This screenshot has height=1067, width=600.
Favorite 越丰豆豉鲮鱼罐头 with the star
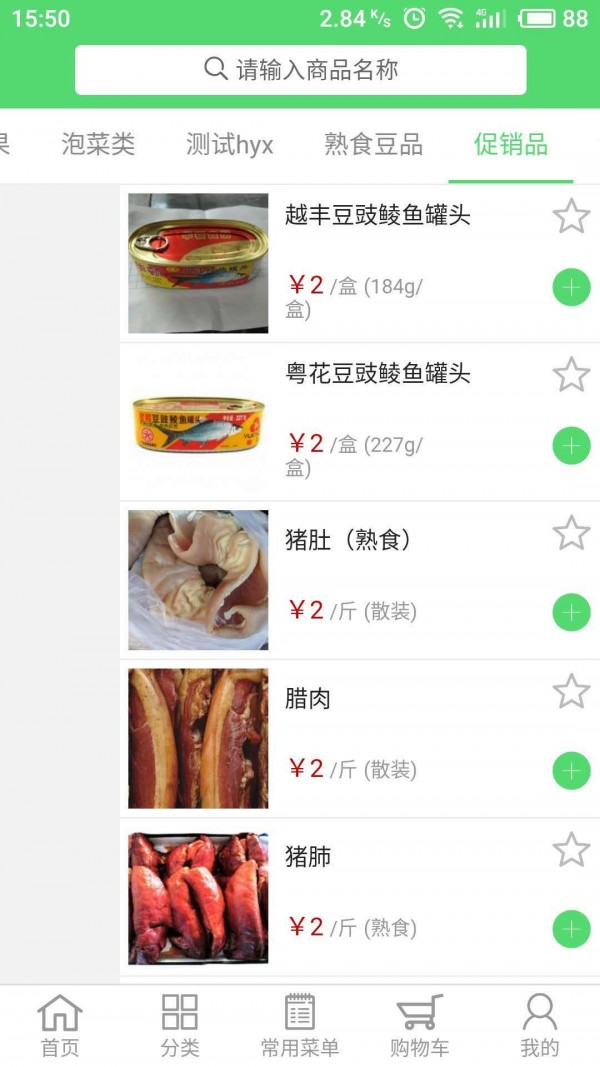(571, 216)
